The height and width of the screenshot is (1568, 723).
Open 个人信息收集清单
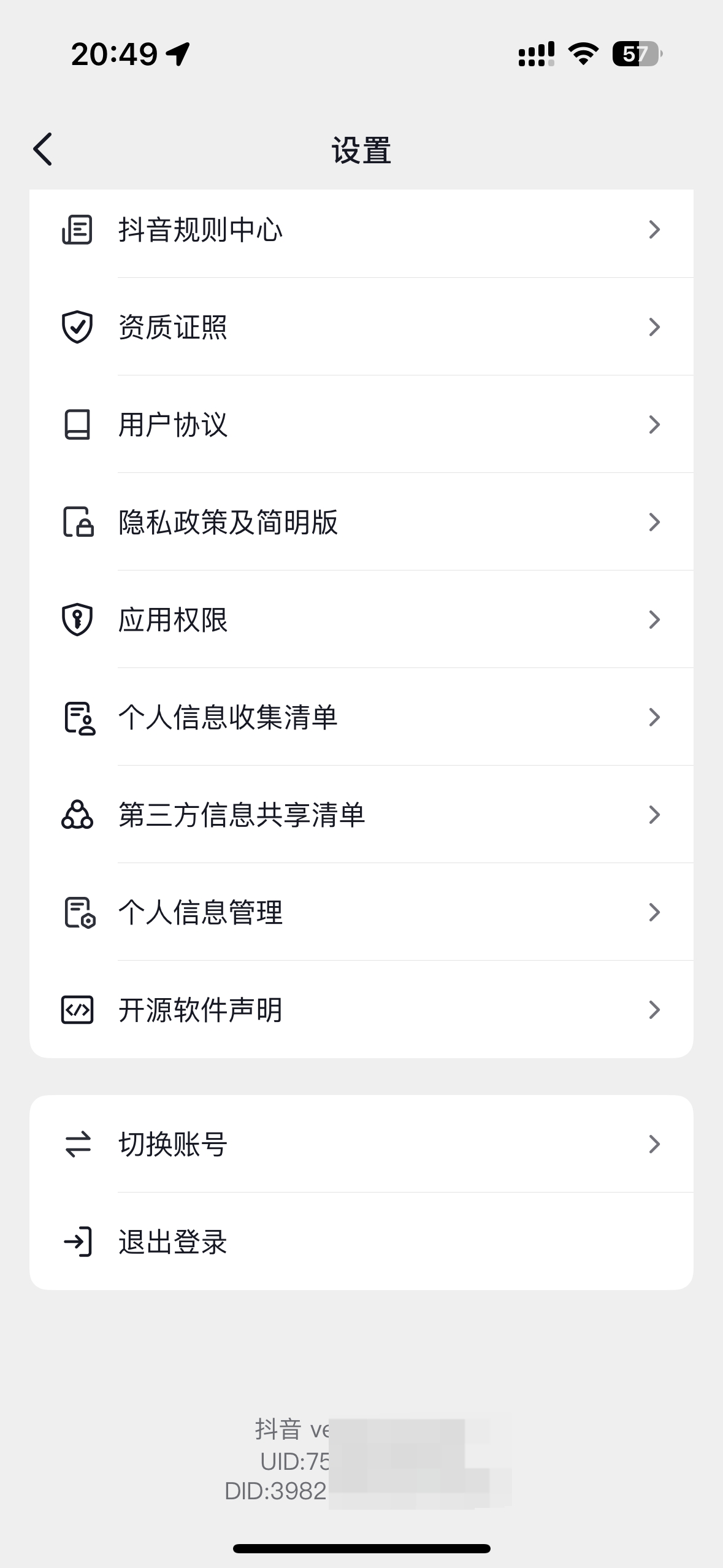(361, 717)
